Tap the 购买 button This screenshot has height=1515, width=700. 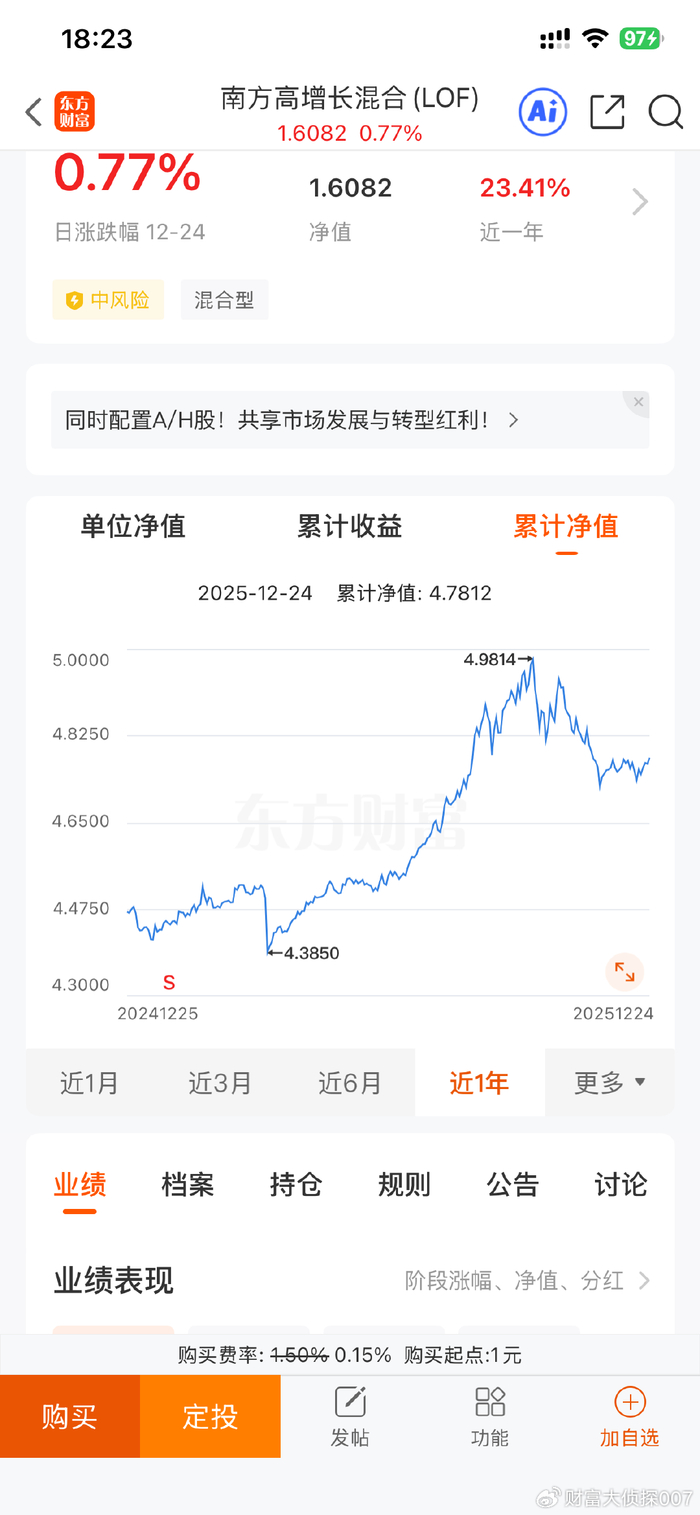pos(70,1416)
